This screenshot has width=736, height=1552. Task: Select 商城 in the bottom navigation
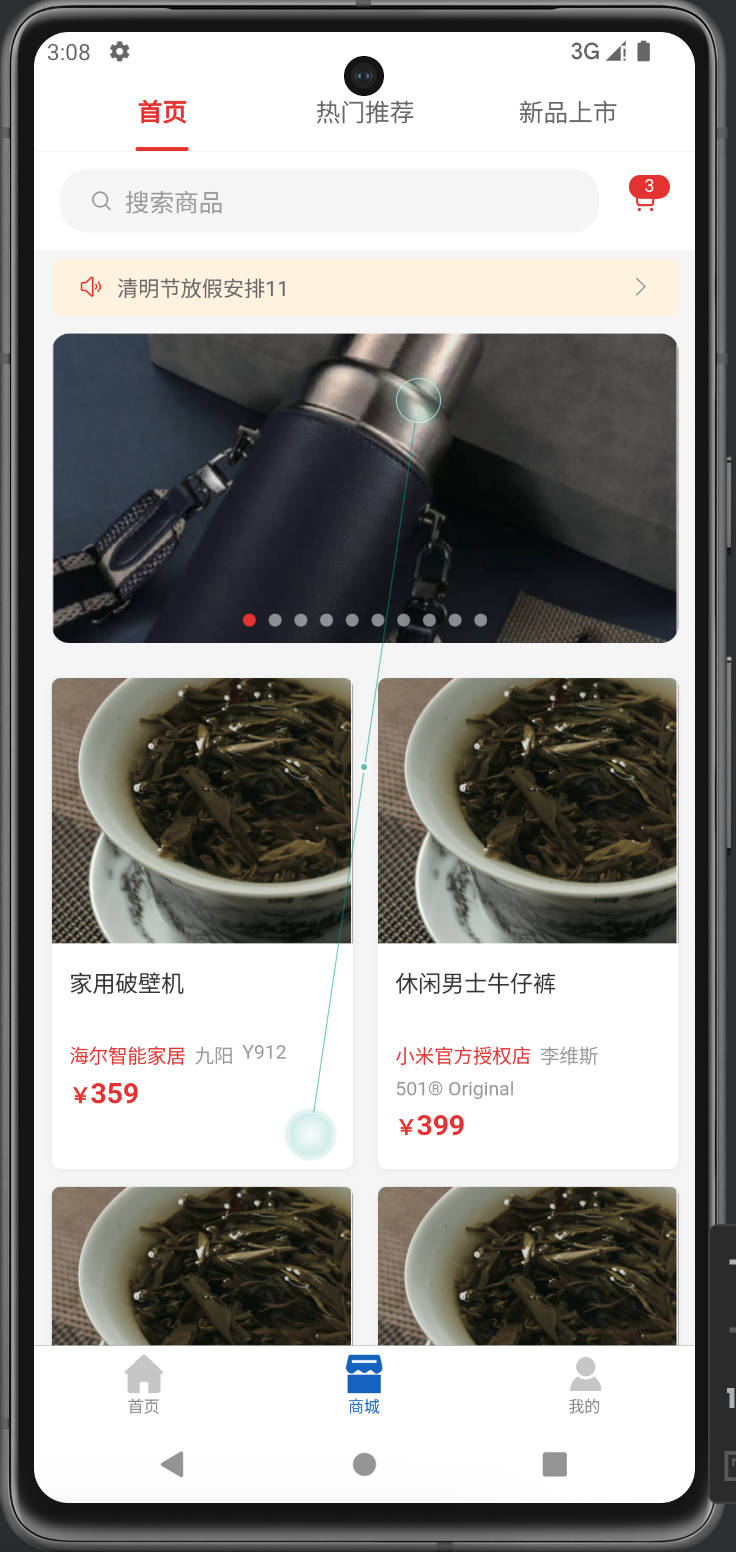[x=364, y=1385]
